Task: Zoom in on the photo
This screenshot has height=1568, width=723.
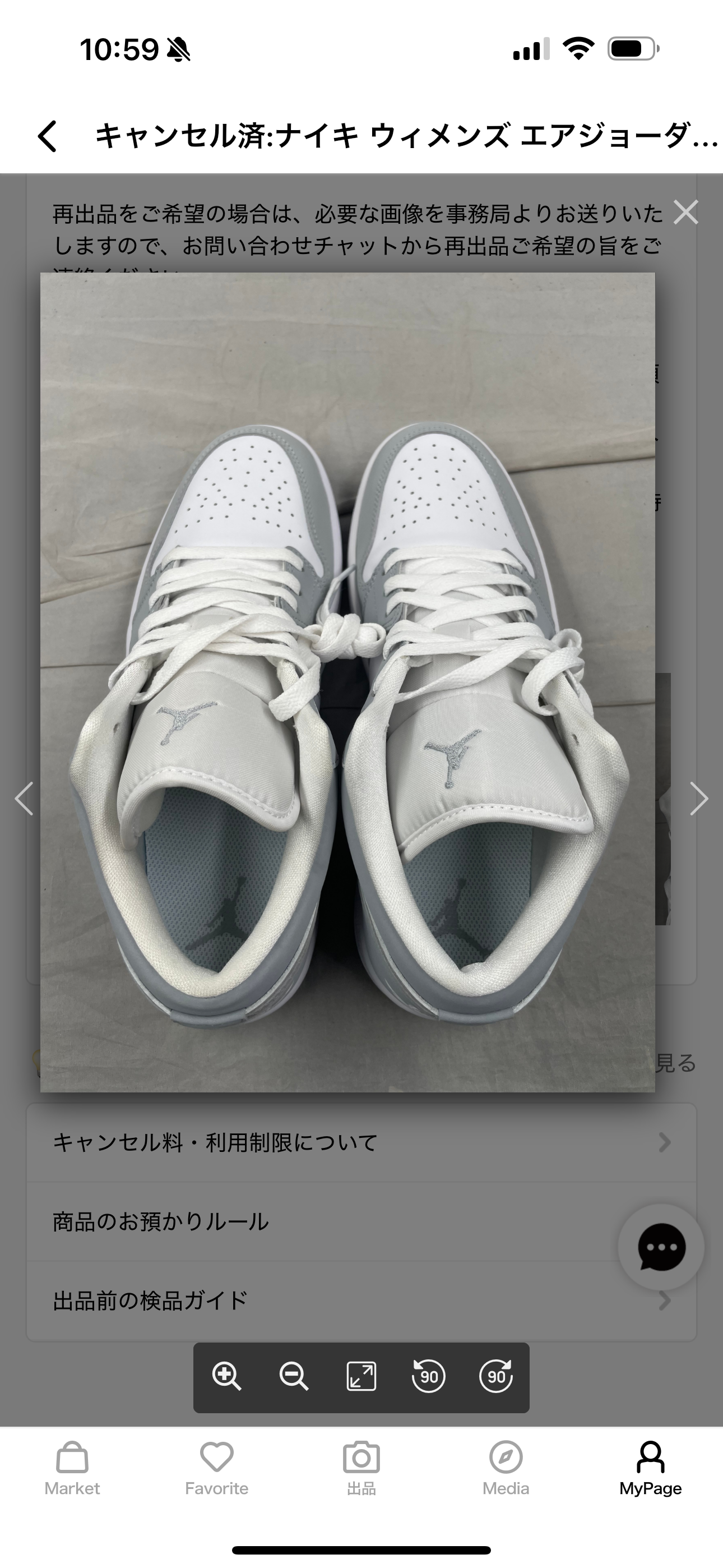Action: pos(226,1377)
